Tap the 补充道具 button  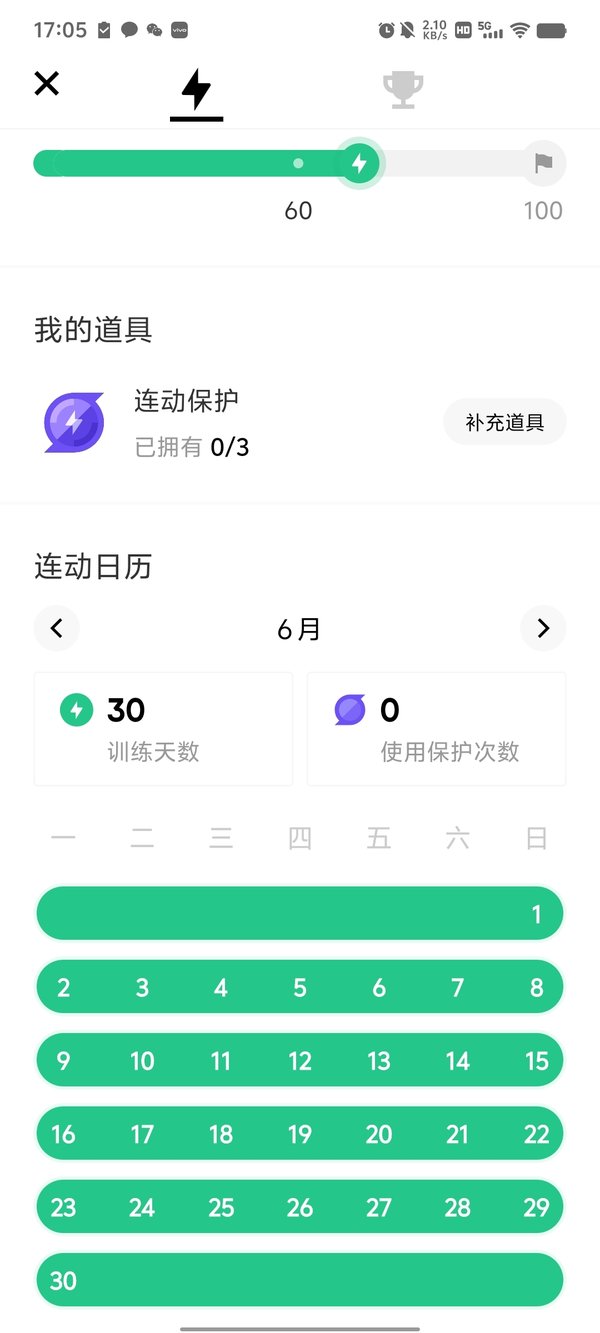(505, 423)
